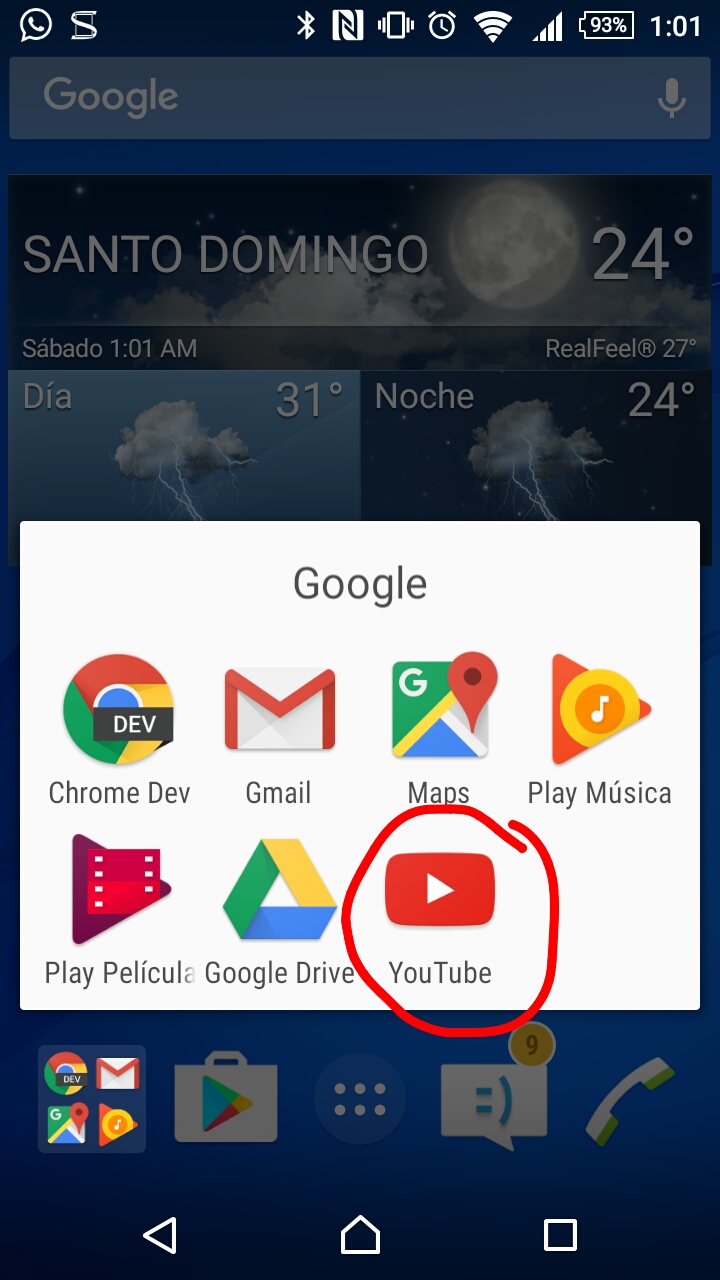720x1280 pixels.
Task: Go back with the navigation bar
Action: coord(160,1235)
